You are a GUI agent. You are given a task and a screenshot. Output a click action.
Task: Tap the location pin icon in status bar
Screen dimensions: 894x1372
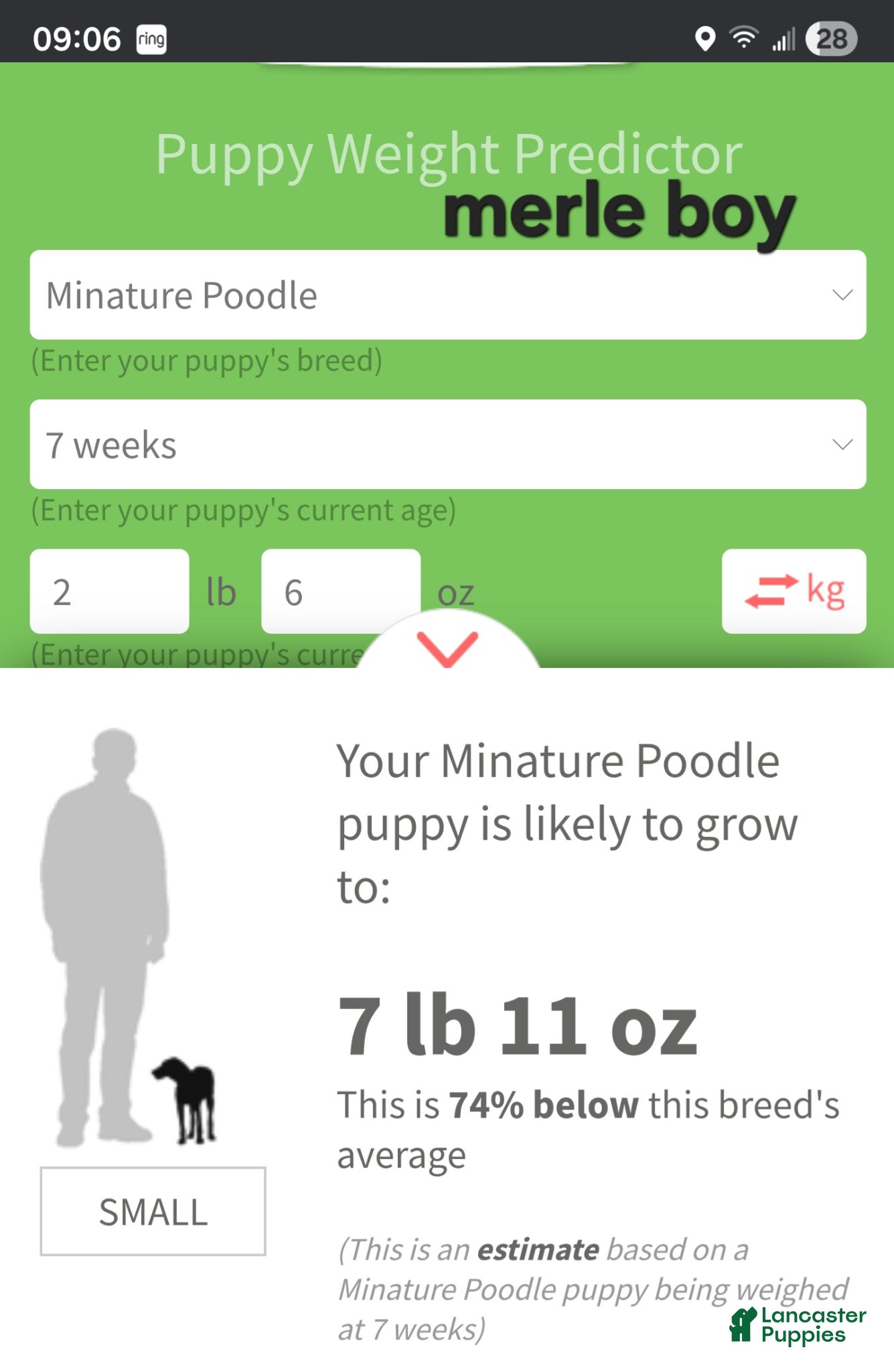[x=704, y=38]
